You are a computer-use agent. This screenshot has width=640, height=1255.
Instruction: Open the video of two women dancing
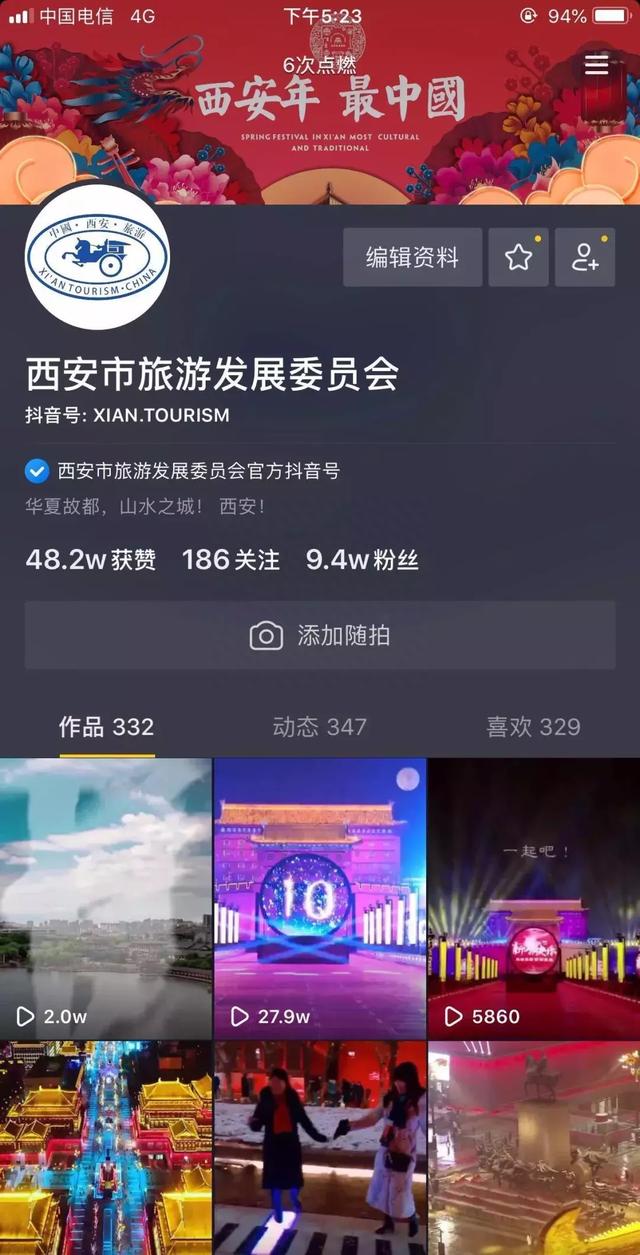(320, 1148)
